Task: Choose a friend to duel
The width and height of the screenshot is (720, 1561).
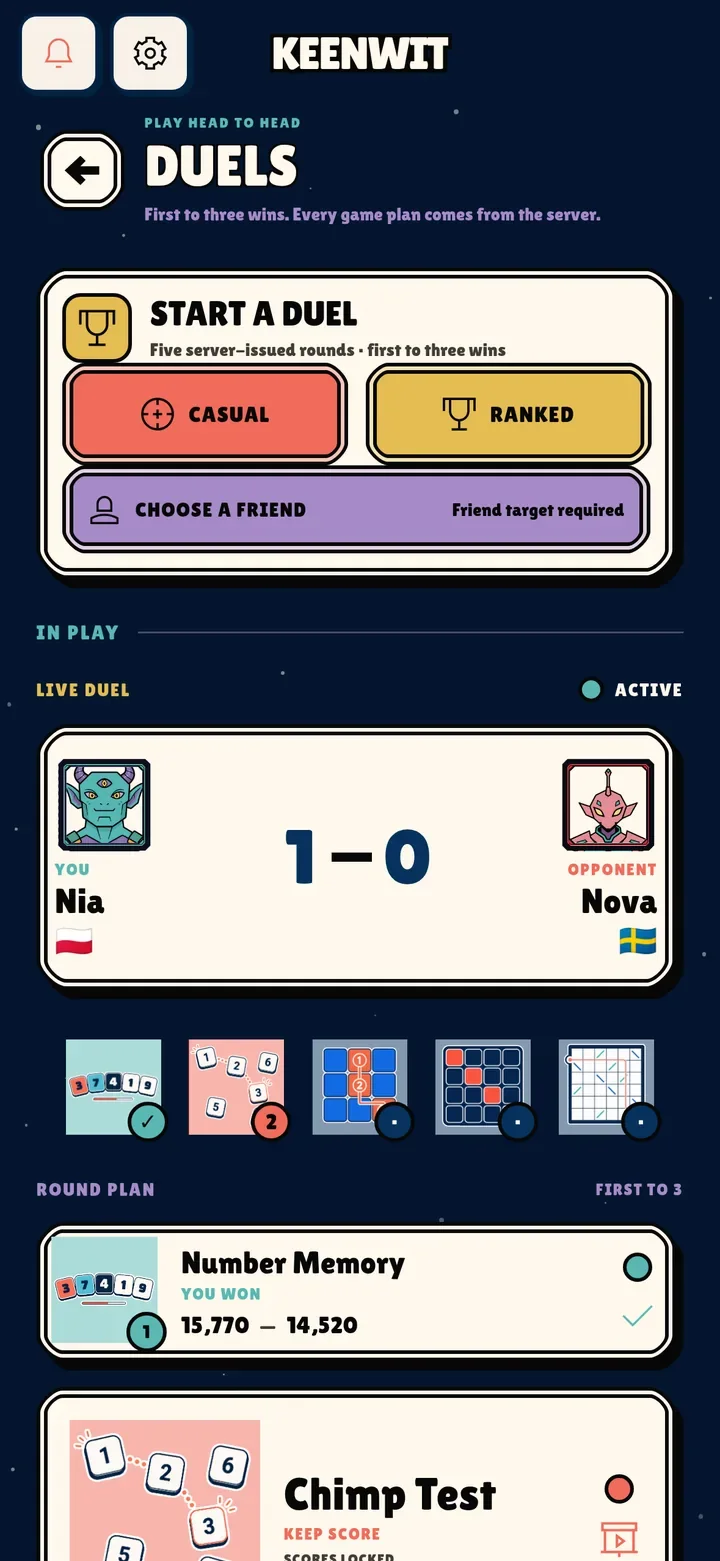Action: tap(356, 510)
